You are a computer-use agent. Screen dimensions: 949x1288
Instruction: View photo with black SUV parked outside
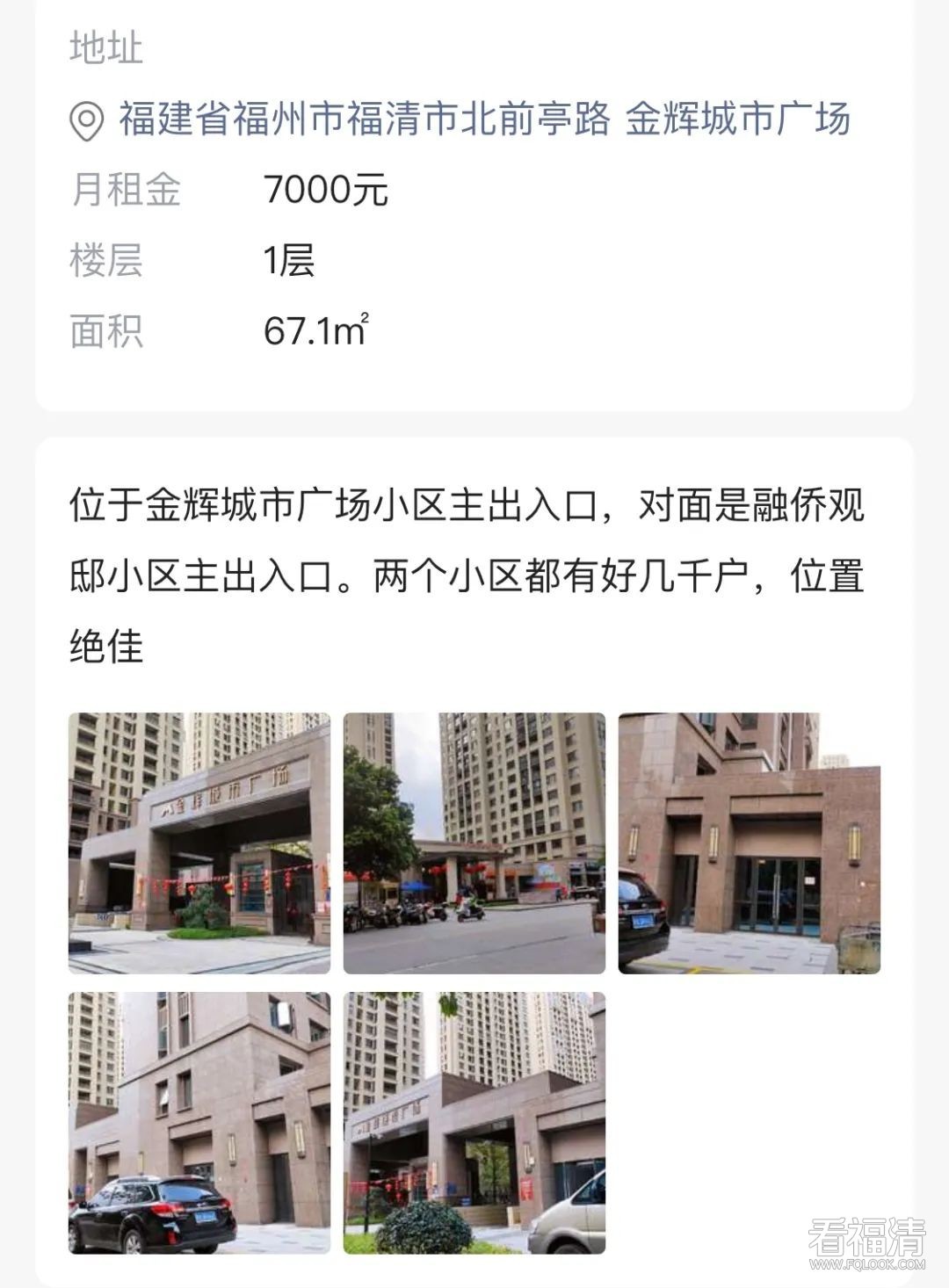tap(199, 1122)
